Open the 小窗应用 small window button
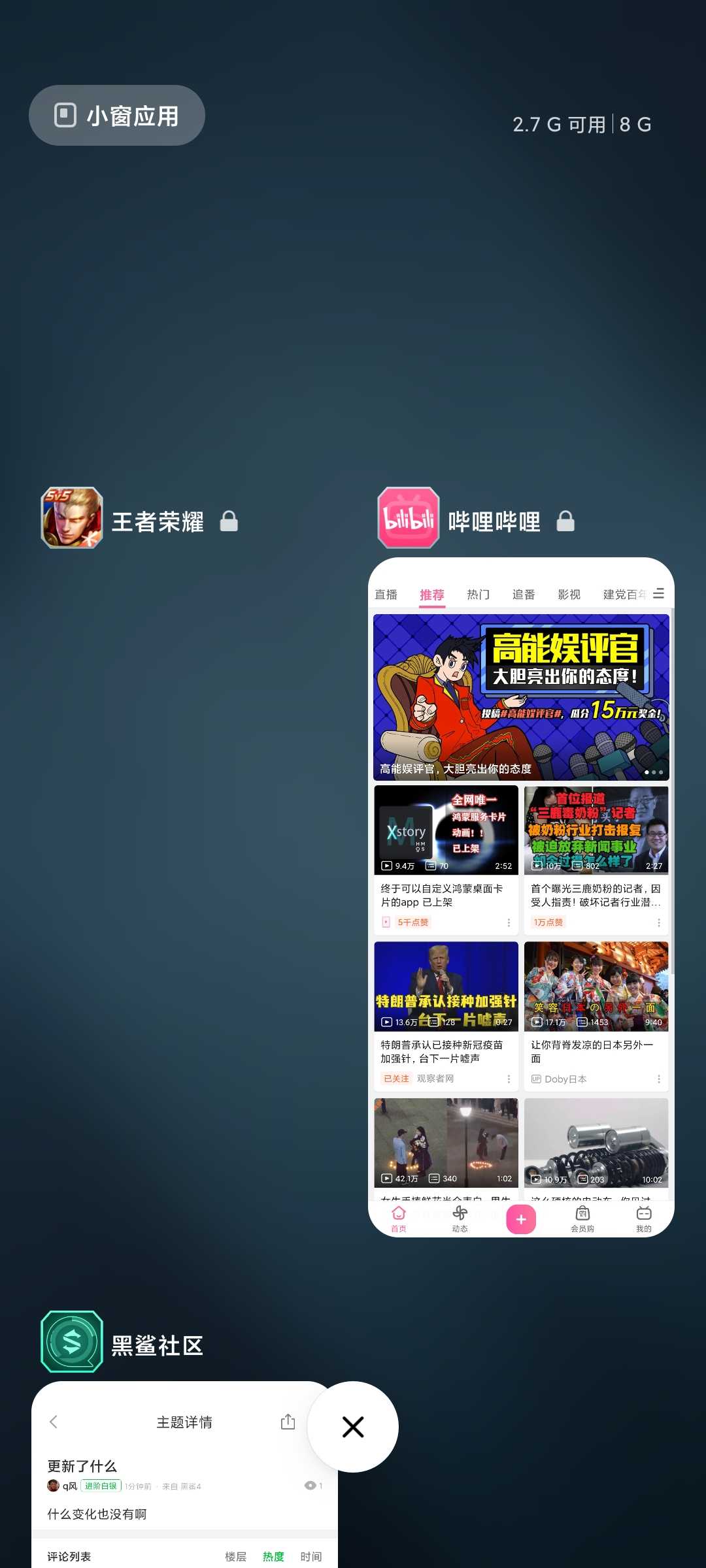706x1568 pixels. click(117, 116)
